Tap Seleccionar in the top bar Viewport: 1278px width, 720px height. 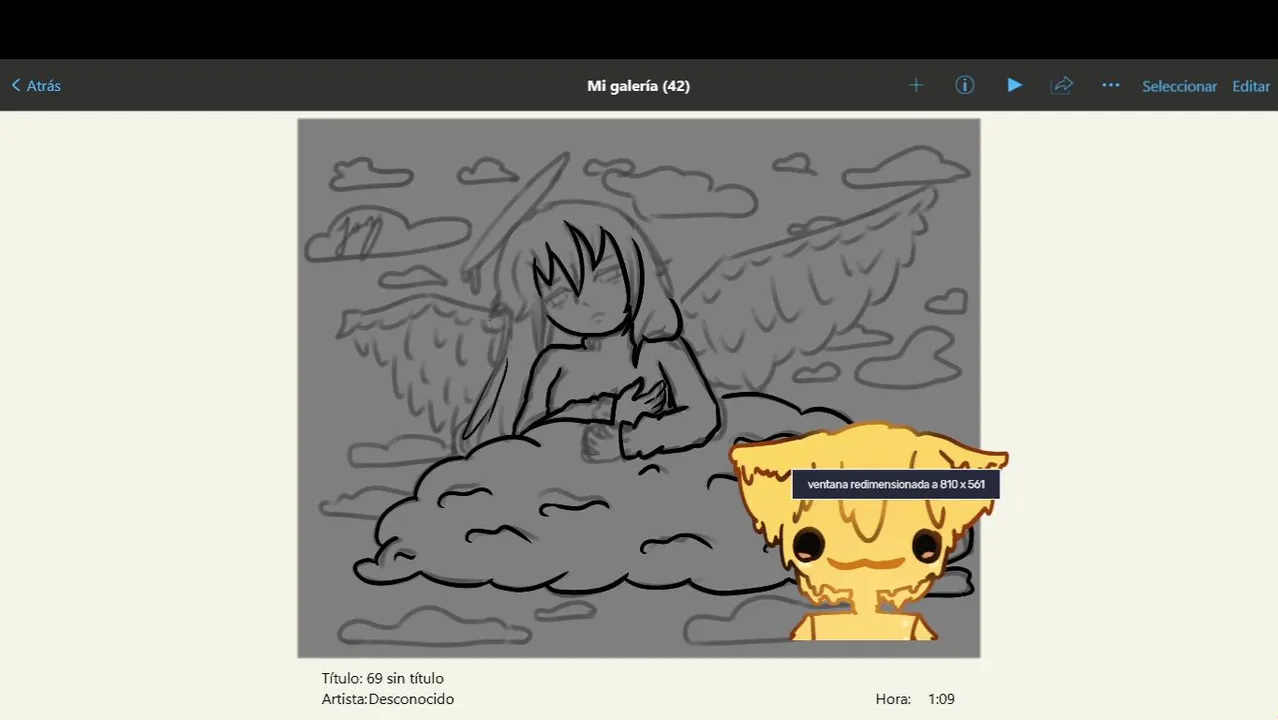[1179, 86]
